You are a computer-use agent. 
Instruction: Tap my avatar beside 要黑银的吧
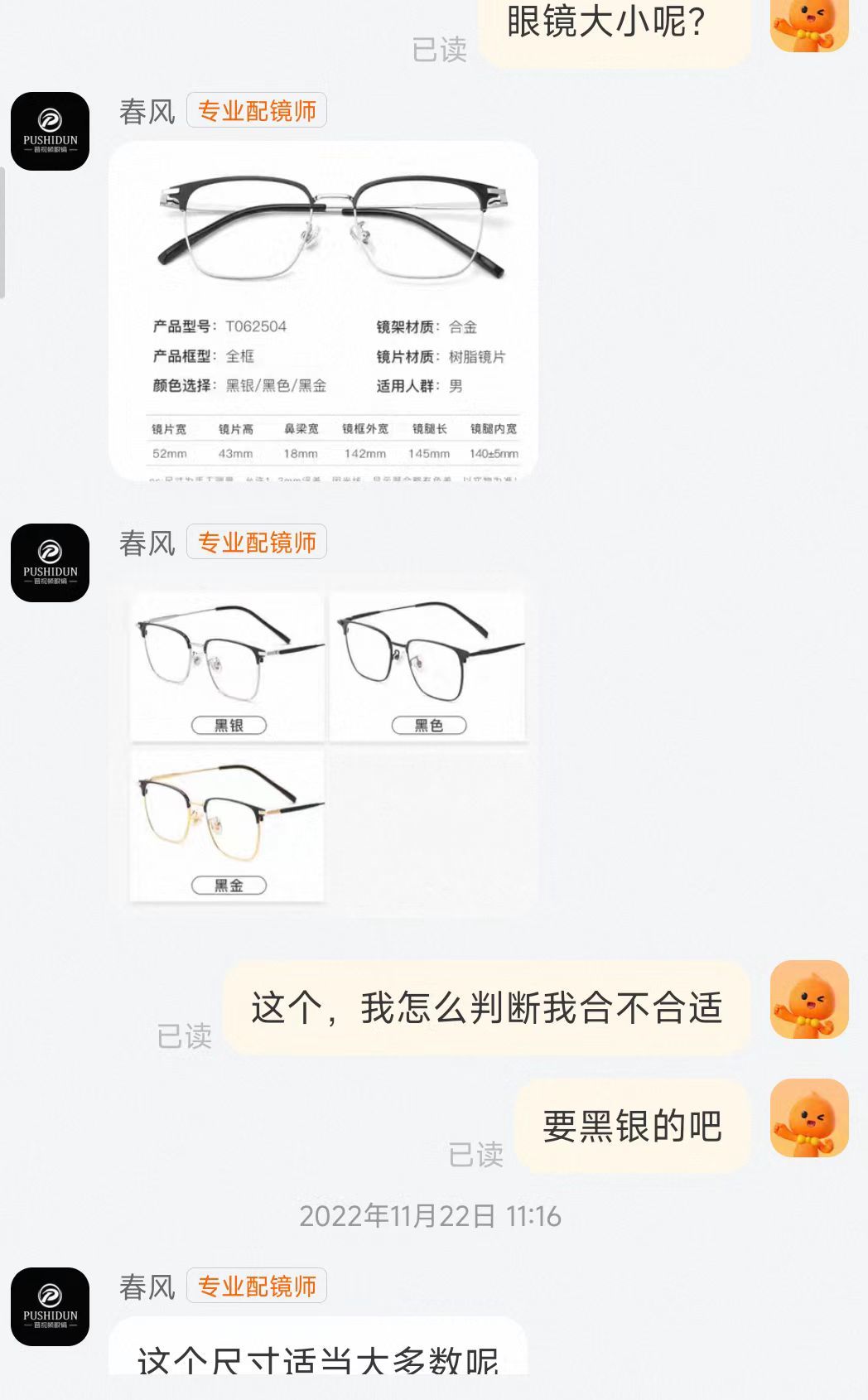tap(808, 1118)
